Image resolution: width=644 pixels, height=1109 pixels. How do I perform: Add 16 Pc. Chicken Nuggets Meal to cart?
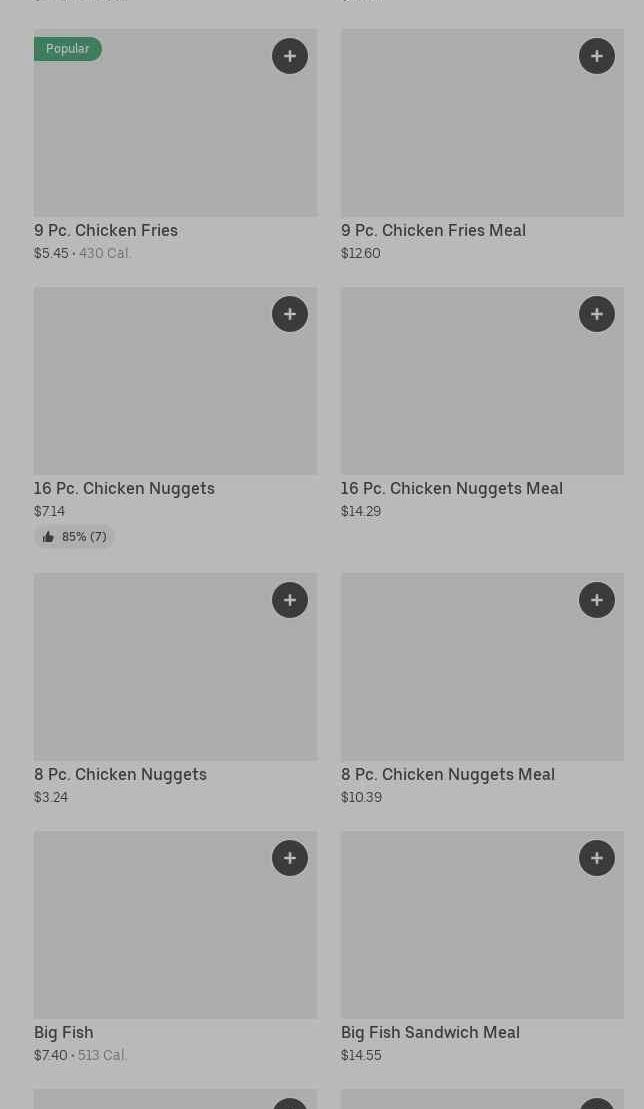pyautogui.click(x=597, y=314)
